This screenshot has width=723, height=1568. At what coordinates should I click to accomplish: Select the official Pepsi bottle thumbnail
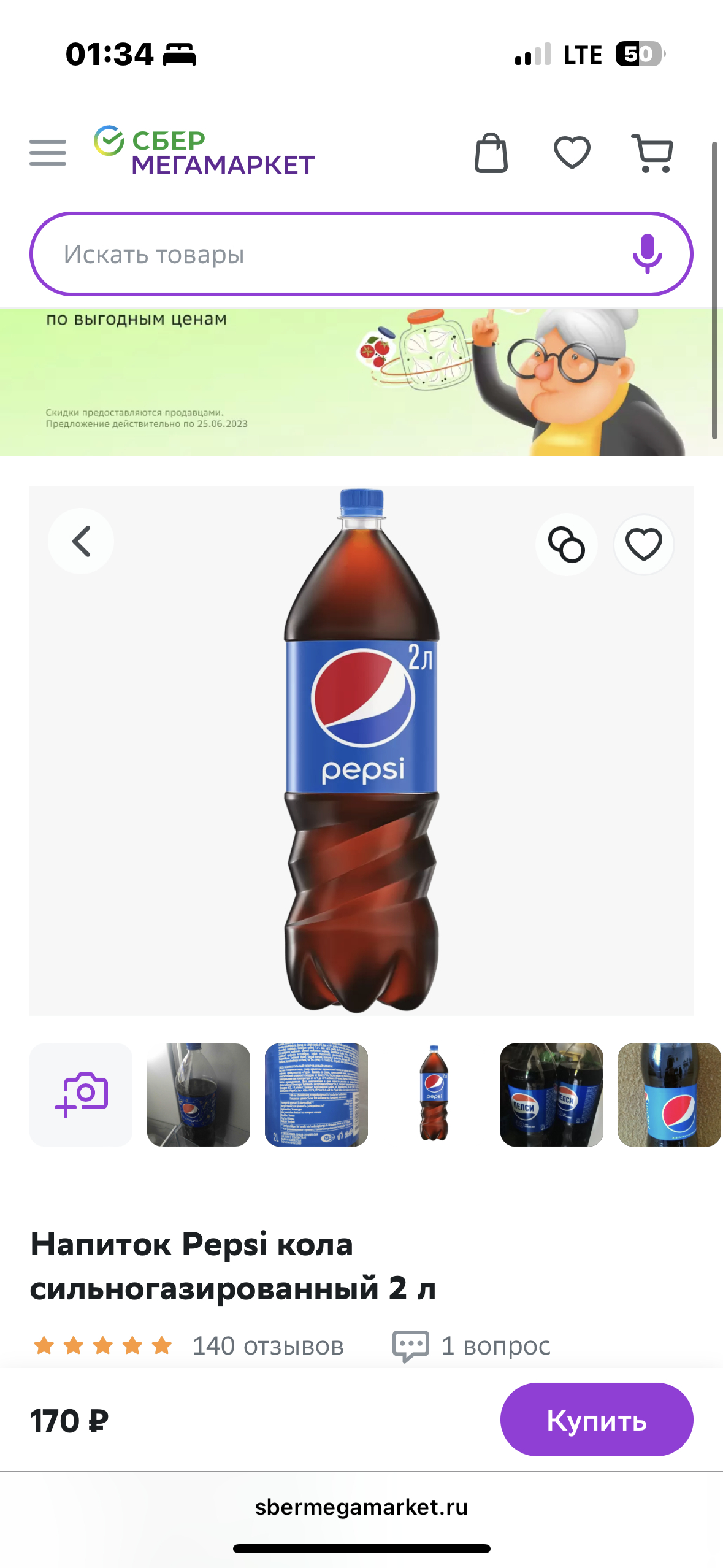click(434, 1095)
